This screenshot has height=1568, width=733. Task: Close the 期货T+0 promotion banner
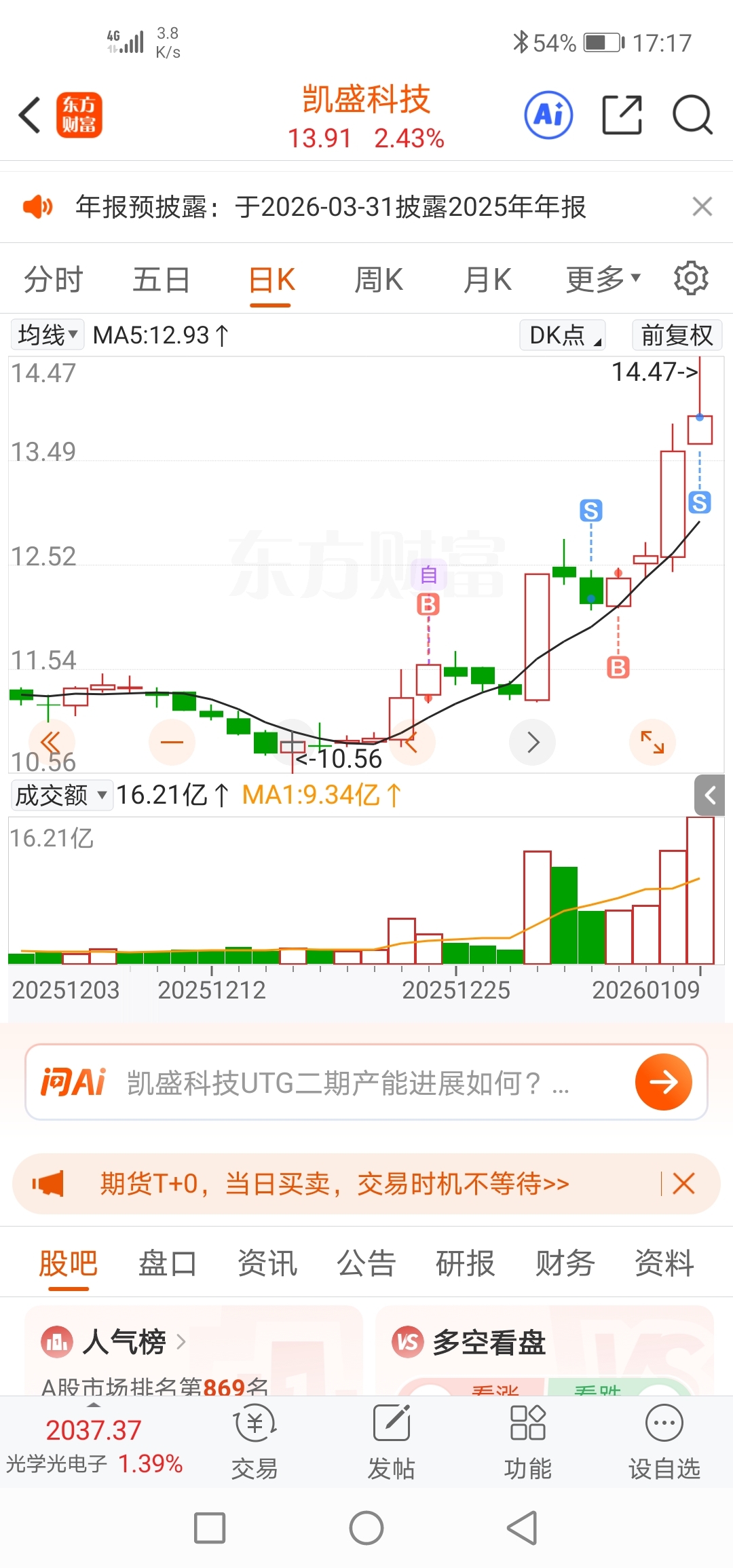(683, 1184)
